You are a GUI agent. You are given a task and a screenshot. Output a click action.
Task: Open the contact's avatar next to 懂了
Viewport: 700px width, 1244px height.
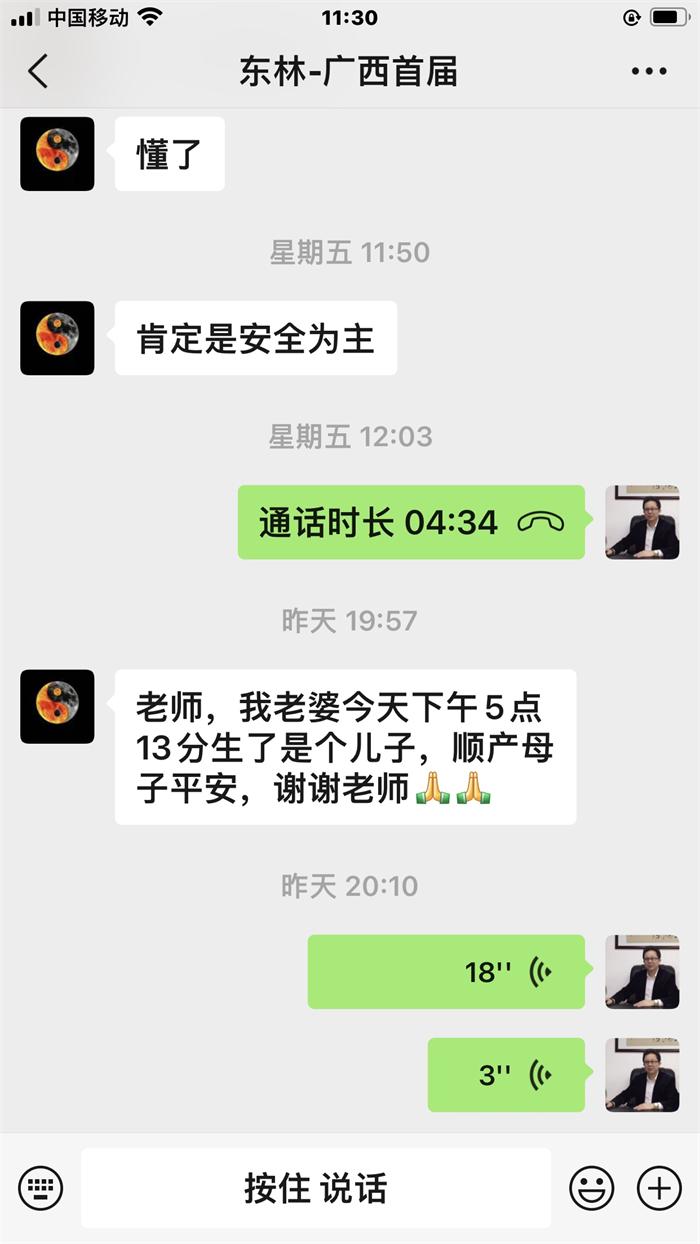pyautogui.click(x=57, y=154)
